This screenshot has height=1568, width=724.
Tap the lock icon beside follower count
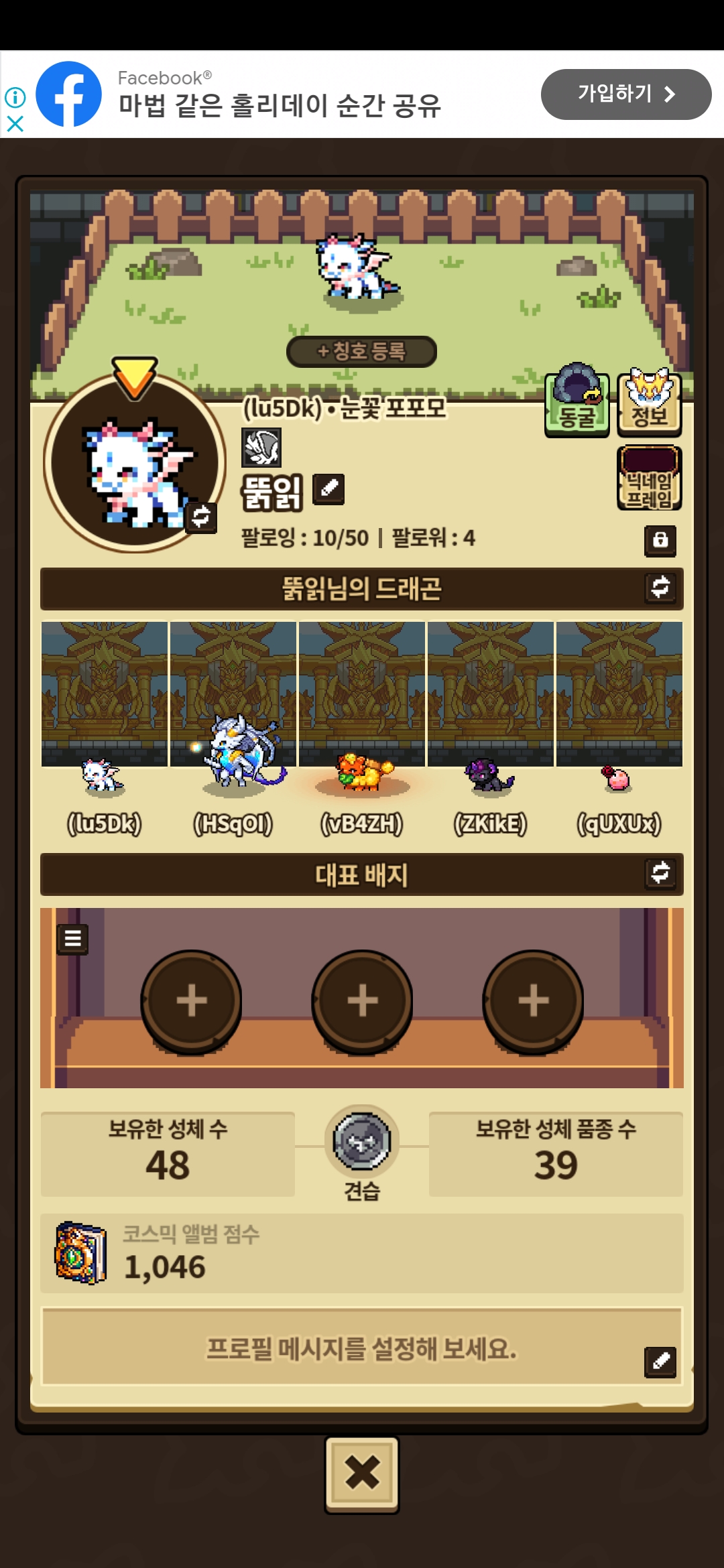point(660,540)
